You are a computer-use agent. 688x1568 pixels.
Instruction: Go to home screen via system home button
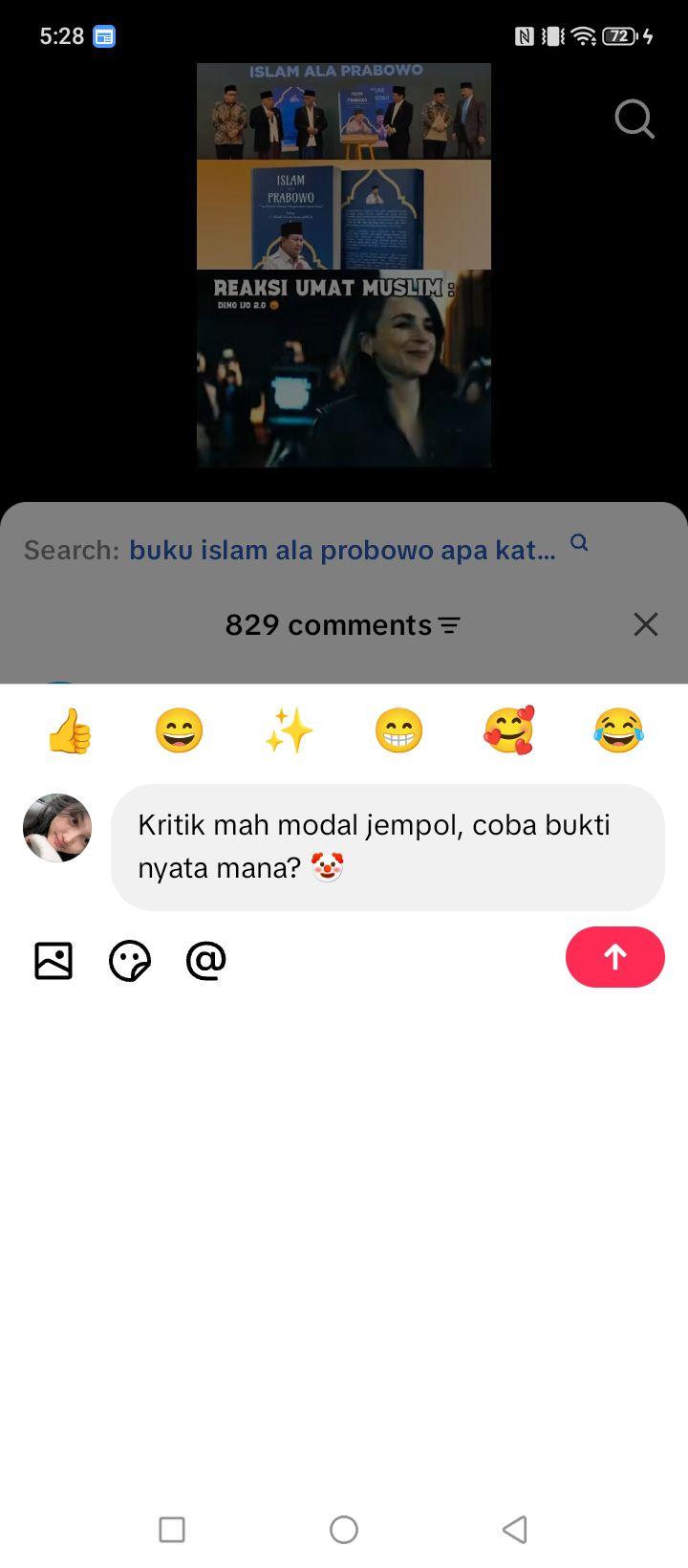click(344, 1530)
